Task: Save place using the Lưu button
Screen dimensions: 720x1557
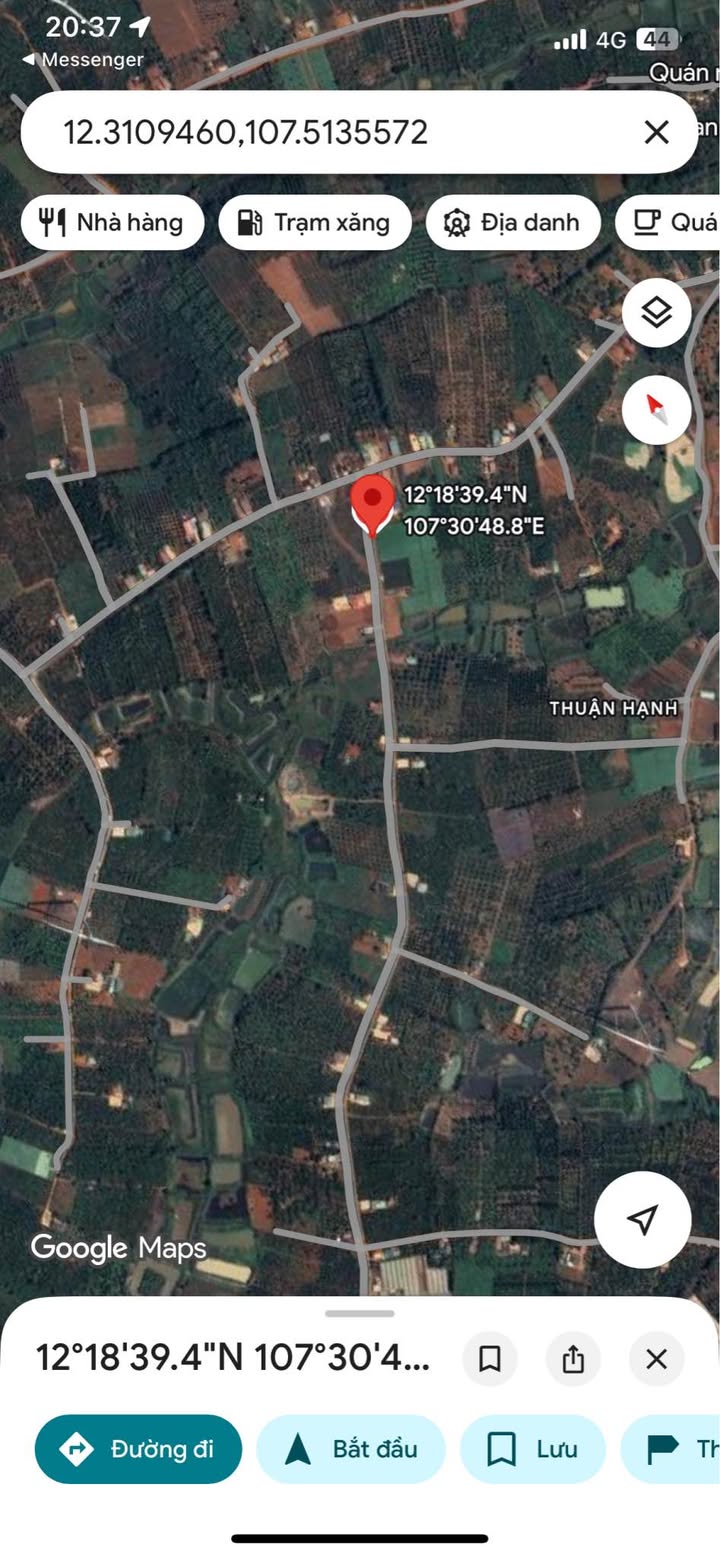Action: 533,1449
